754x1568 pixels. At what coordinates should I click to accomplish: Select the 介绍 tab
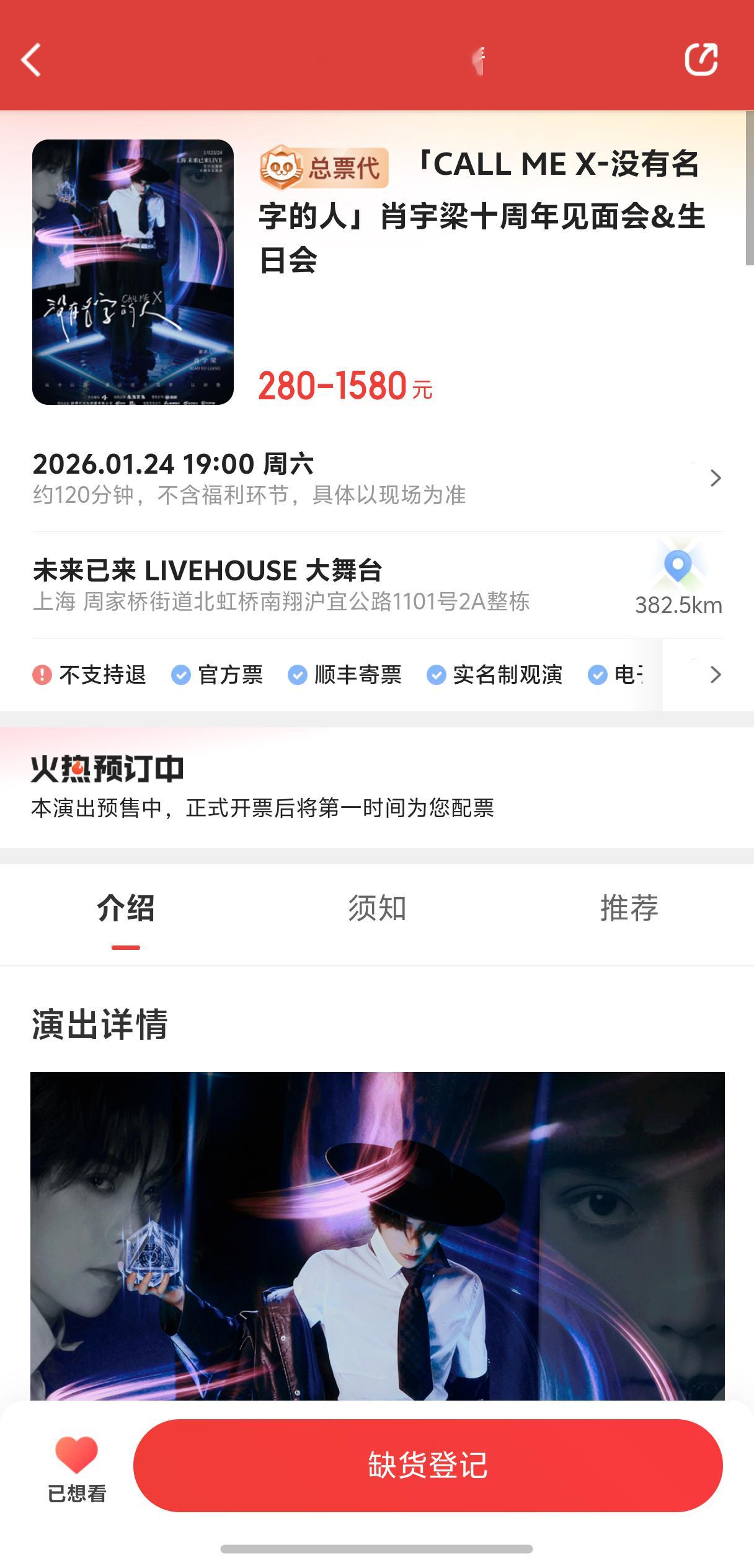(125, 909)
